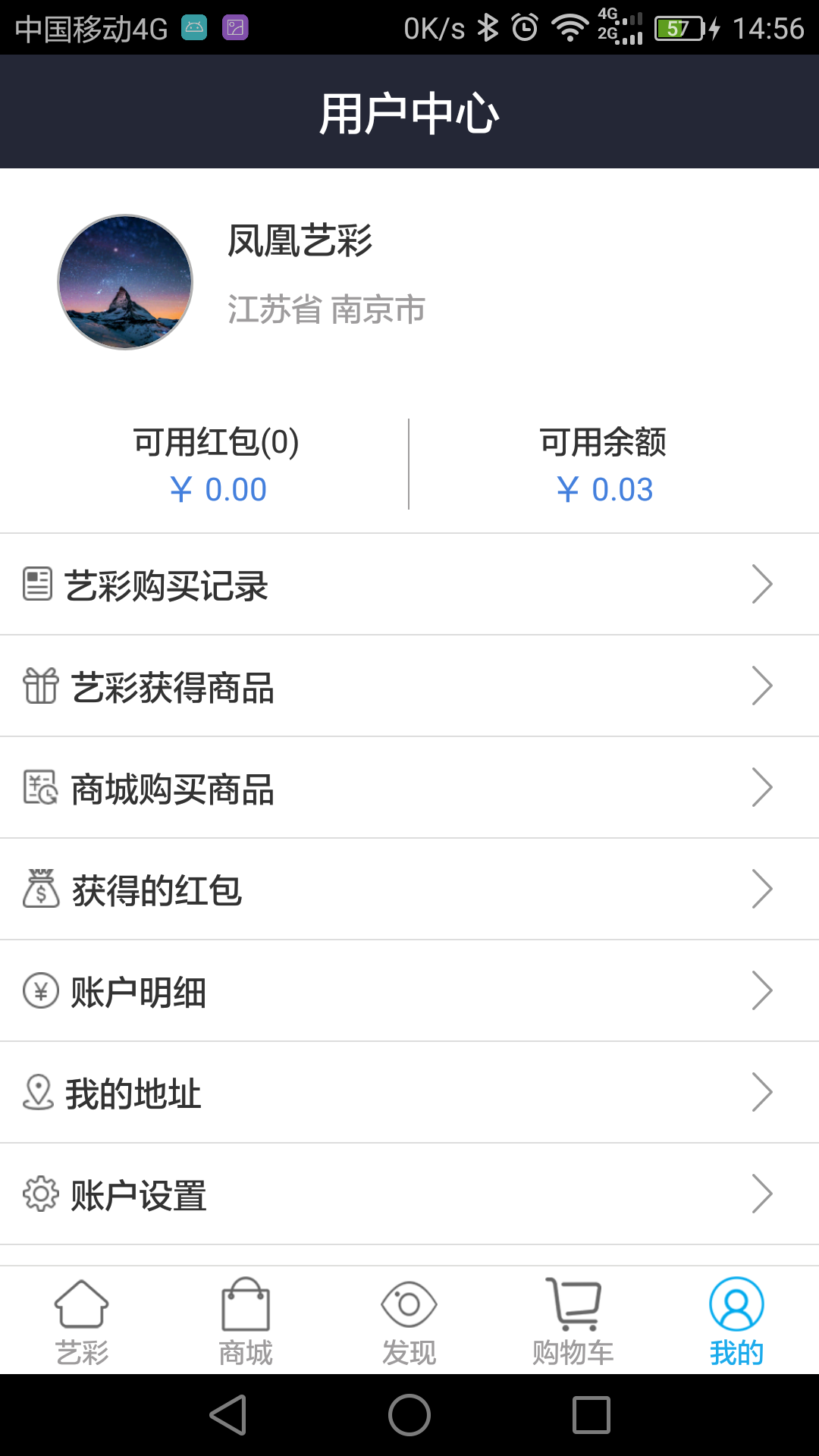The width and height of the screenshot is (819, 1456).
Task: View 可用红包 red packet balance
Action: (x=217, y=466)
